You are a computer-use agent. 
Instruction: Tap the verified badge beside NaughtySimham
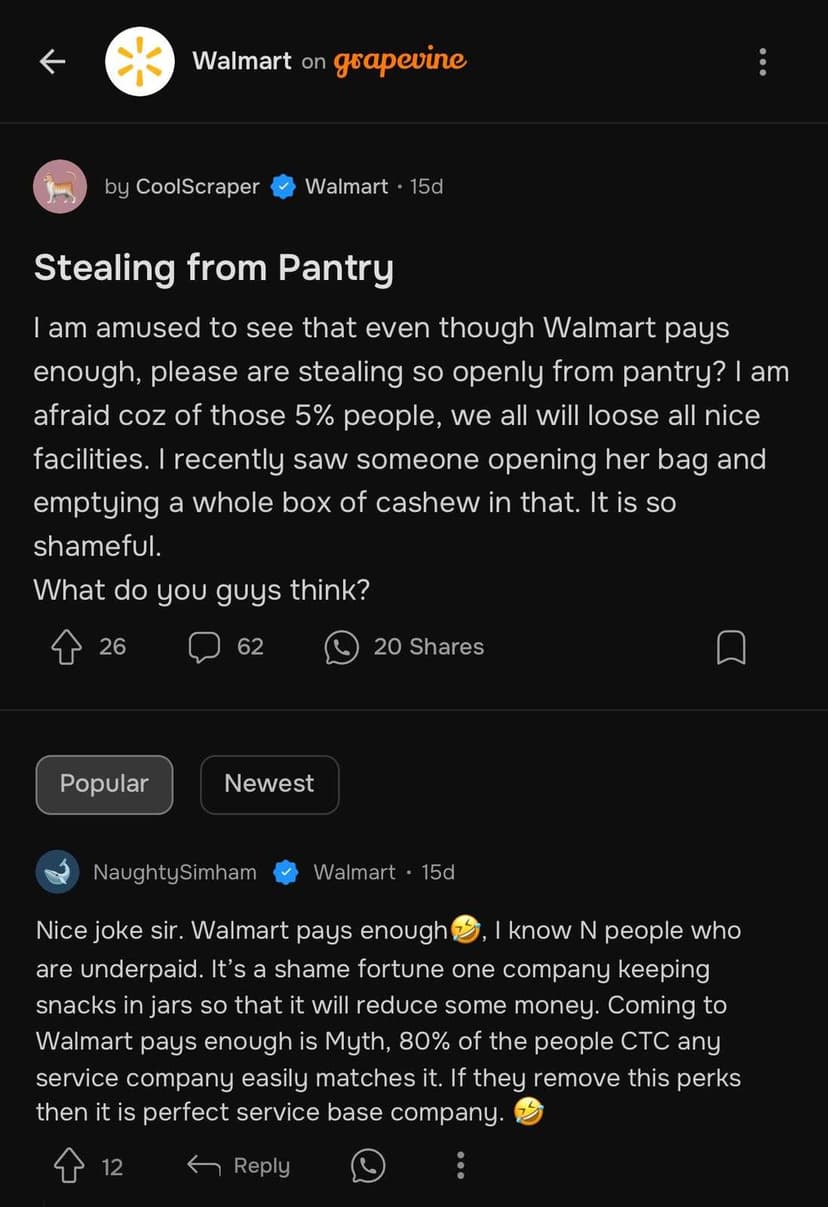click(286, 872)
